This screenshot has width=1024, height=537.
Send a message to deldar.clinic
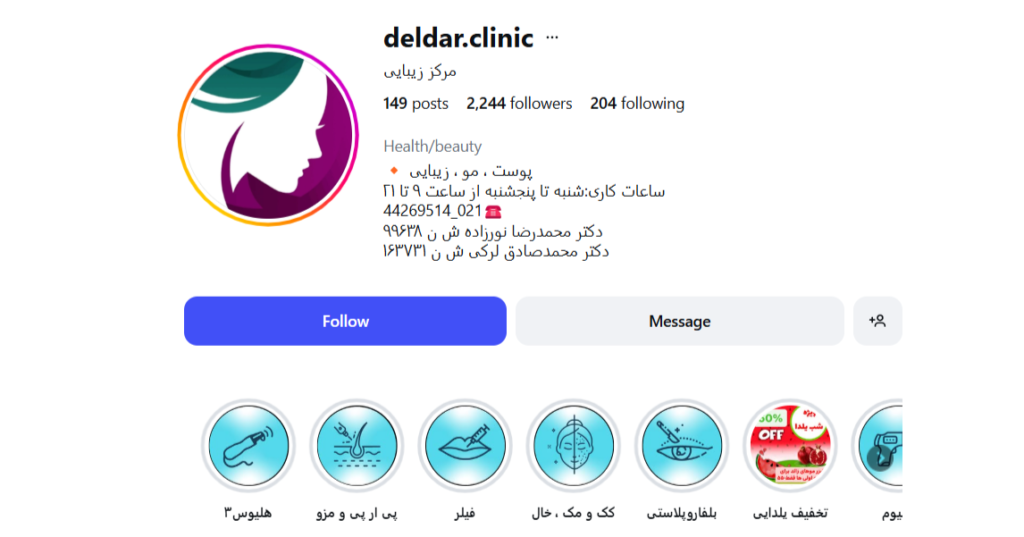tap(679, 321)
